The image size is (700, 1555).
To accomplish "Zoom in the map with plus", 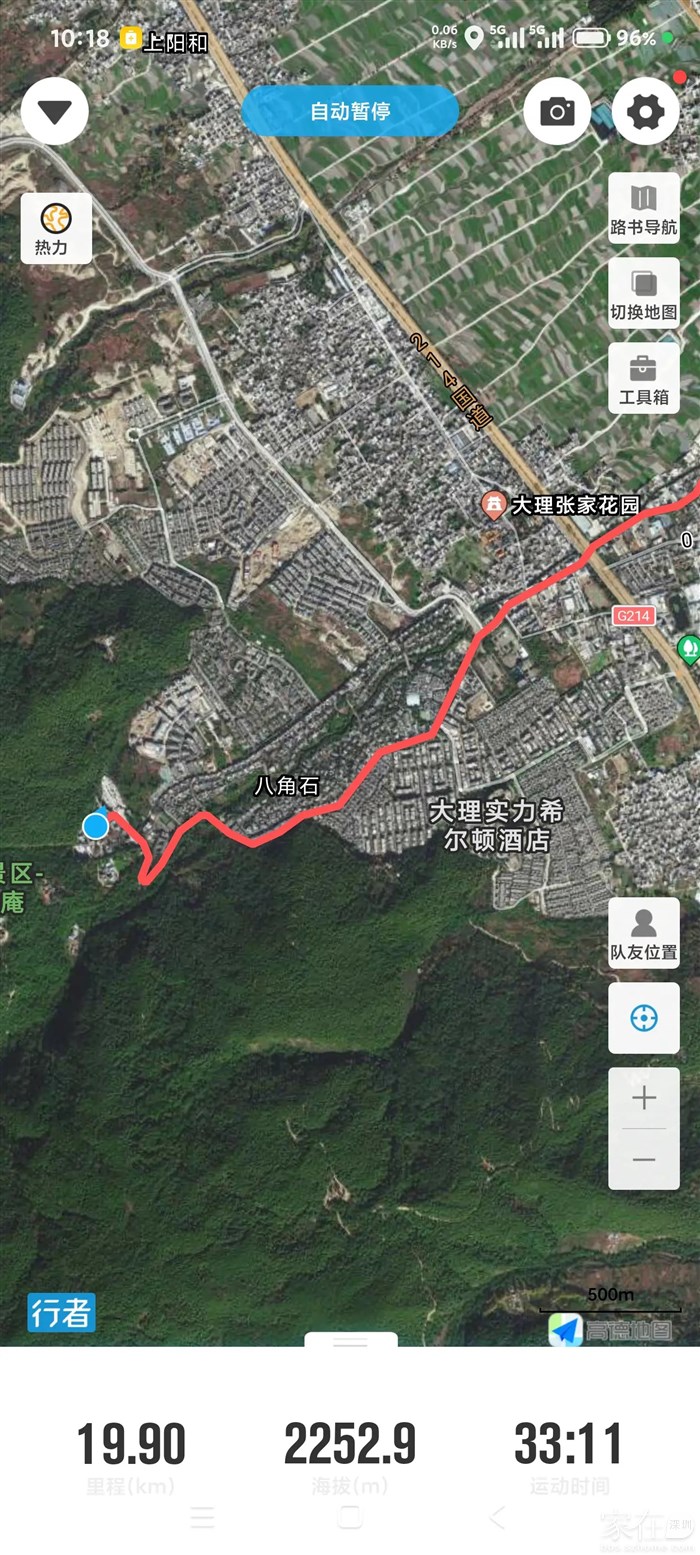I will point(644,1098).
